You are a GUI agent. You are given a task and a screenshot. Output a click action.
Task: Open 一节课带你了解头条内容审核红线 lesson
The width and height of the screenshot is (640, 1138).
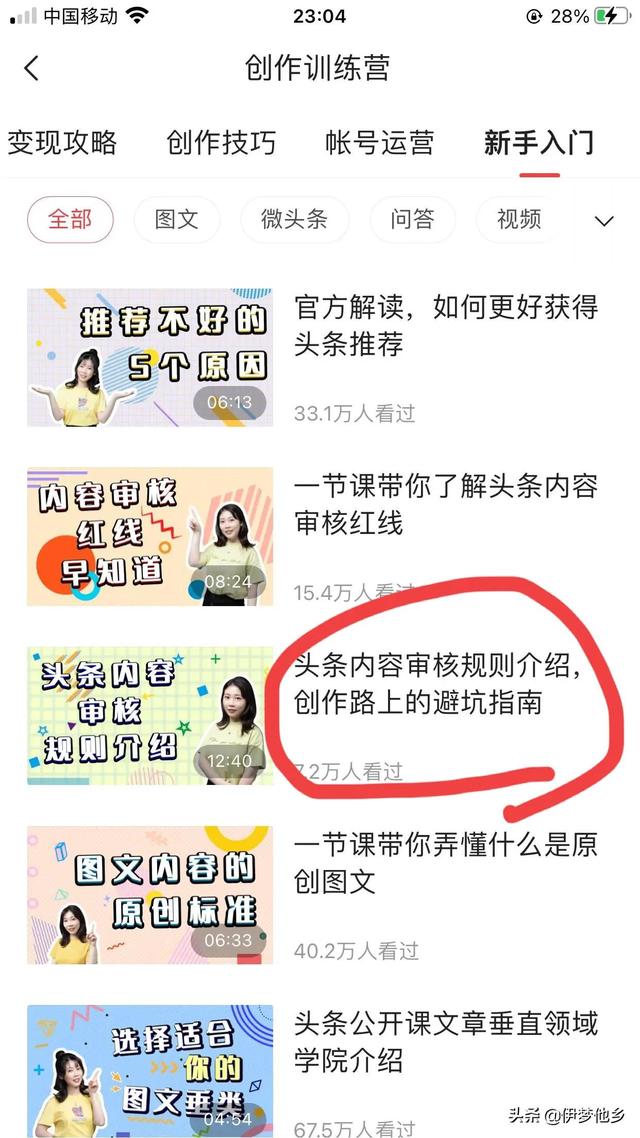click(445, 505)
